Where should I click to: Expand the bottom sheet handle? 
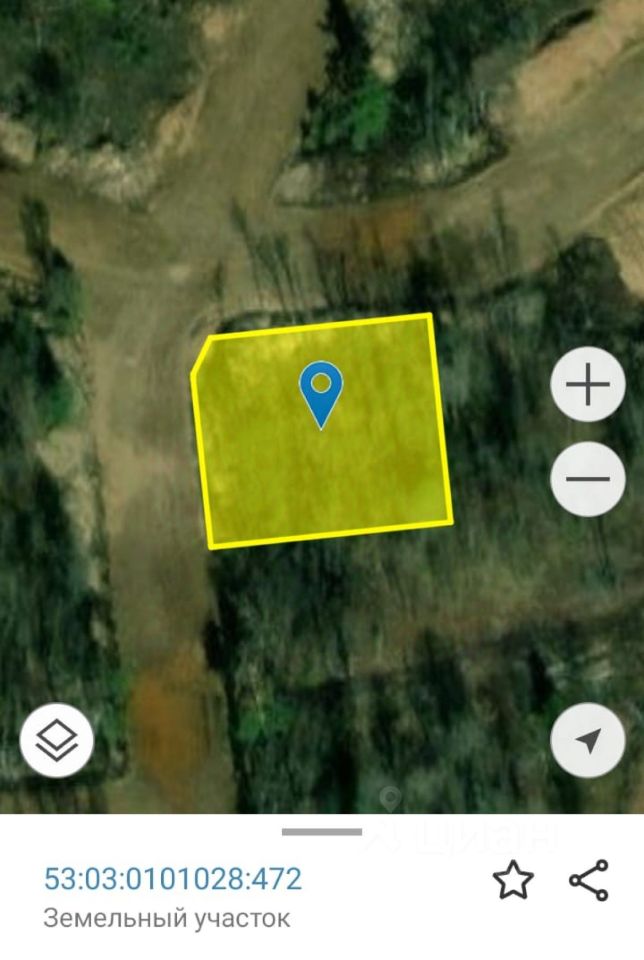(321, 832)
